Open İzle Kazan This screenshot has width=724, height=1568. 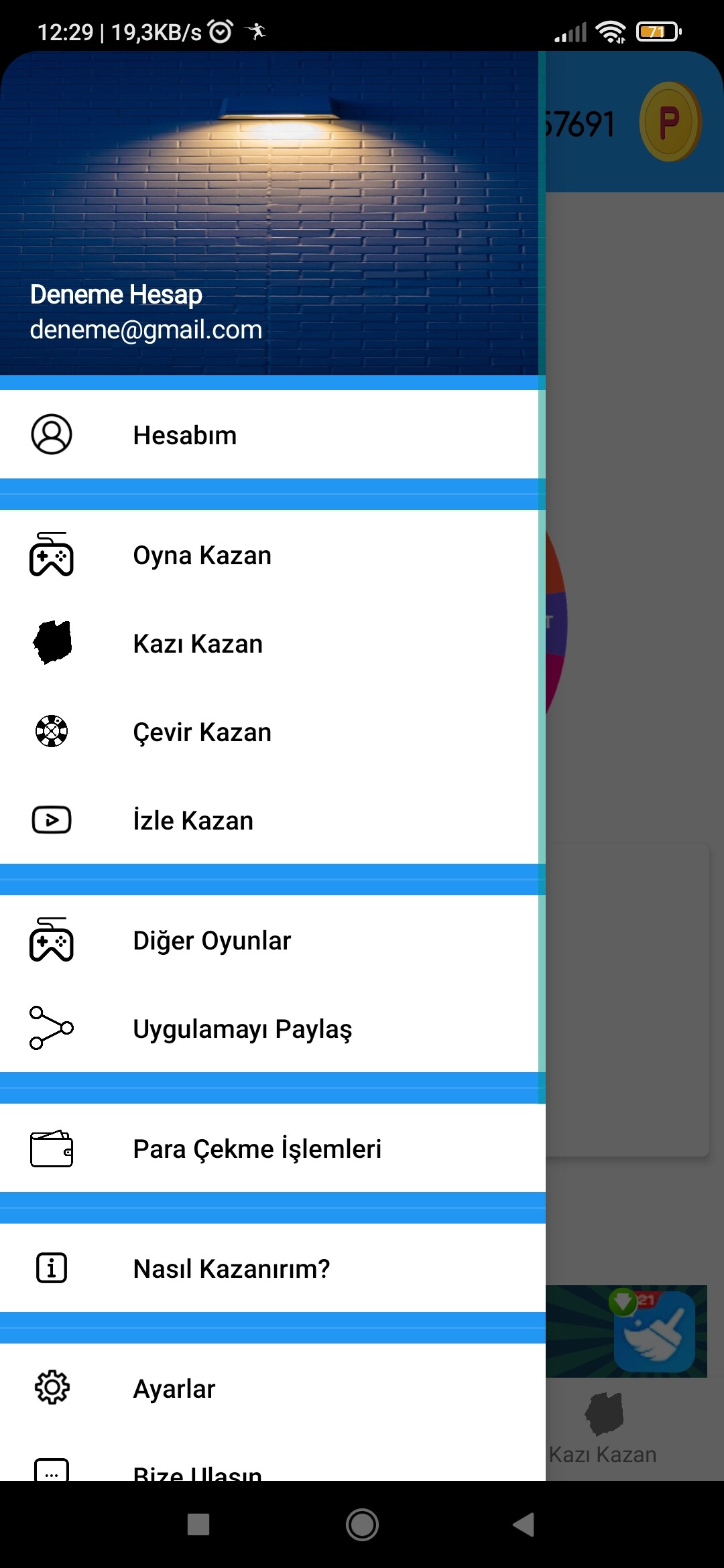(x=268, y=821)
